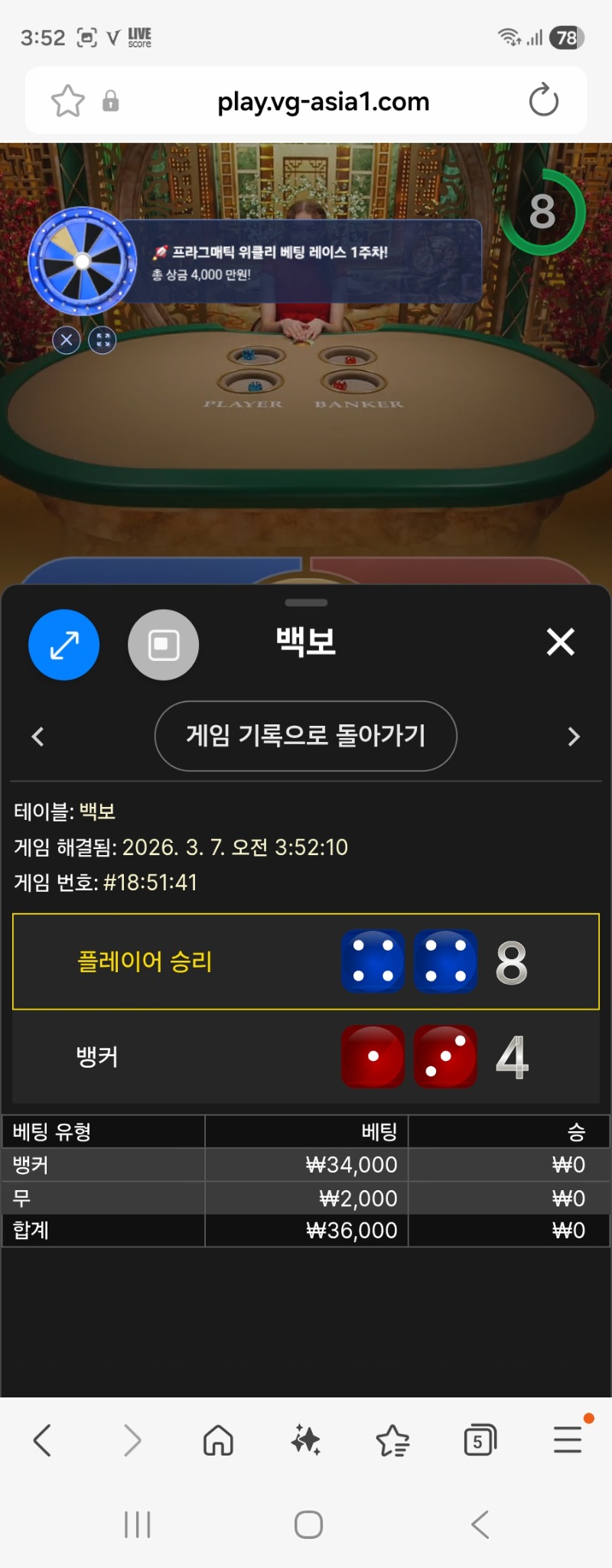Screen dimensions: 612x1568
Task: Return to game history via 게임 기록으로 돌아가기
Action: click(306, 736)
